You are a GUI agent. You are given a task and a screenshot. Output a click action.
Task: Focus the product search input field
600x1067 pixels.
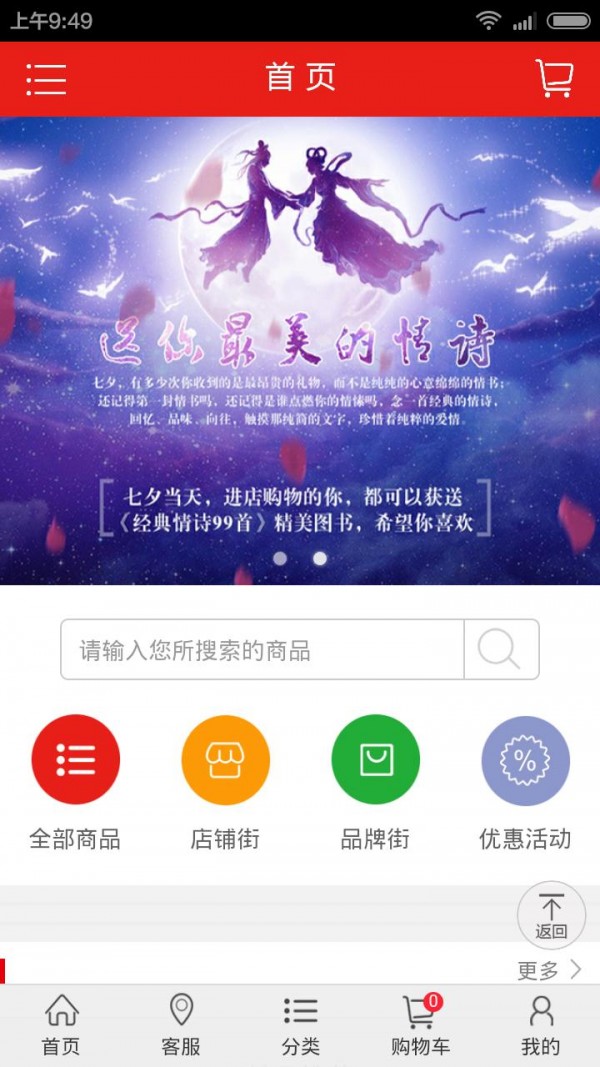pyautogui.click(x=262, y=650)
